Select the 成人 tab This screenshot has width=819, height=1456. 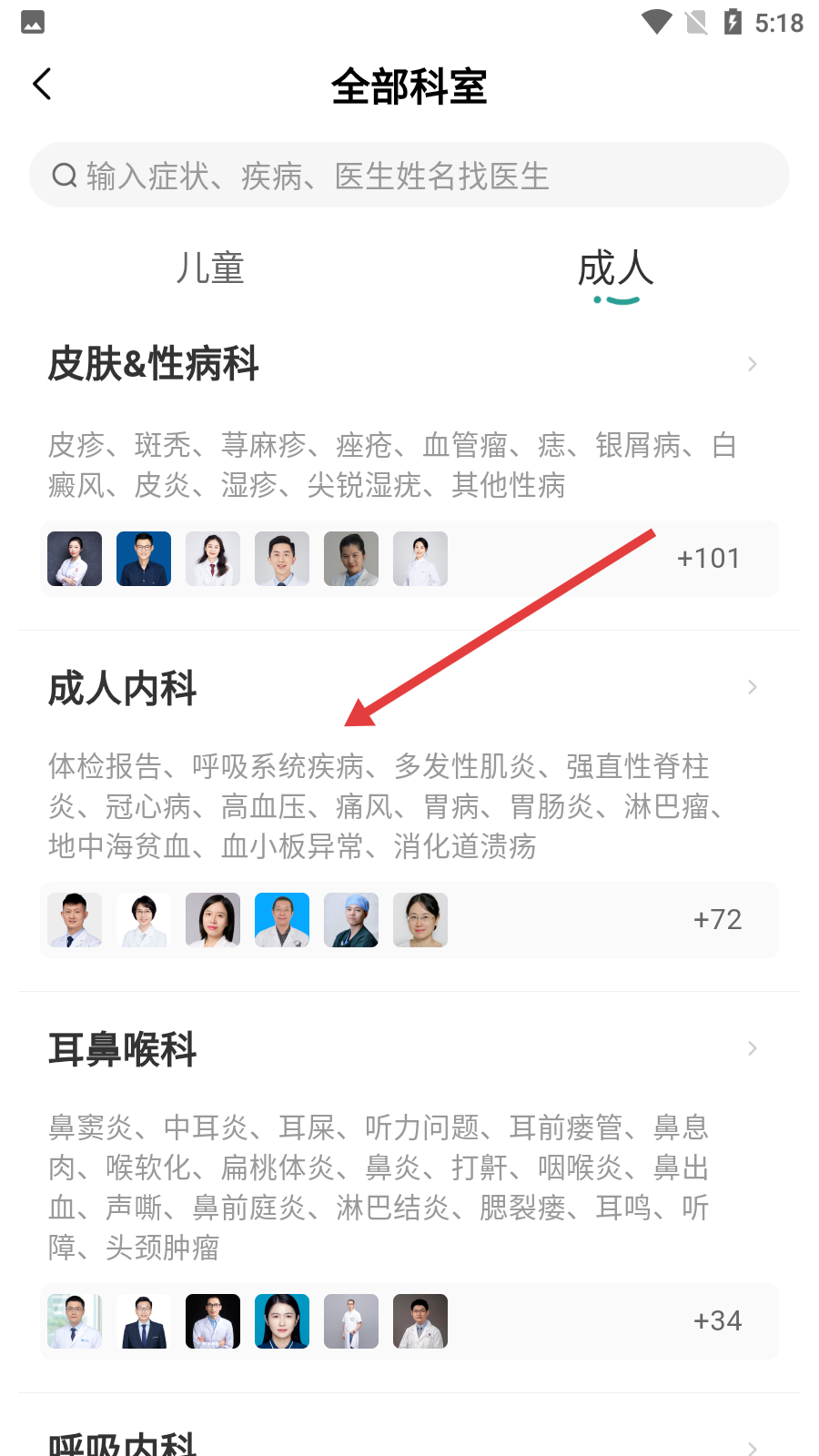[x=615, y=268]
